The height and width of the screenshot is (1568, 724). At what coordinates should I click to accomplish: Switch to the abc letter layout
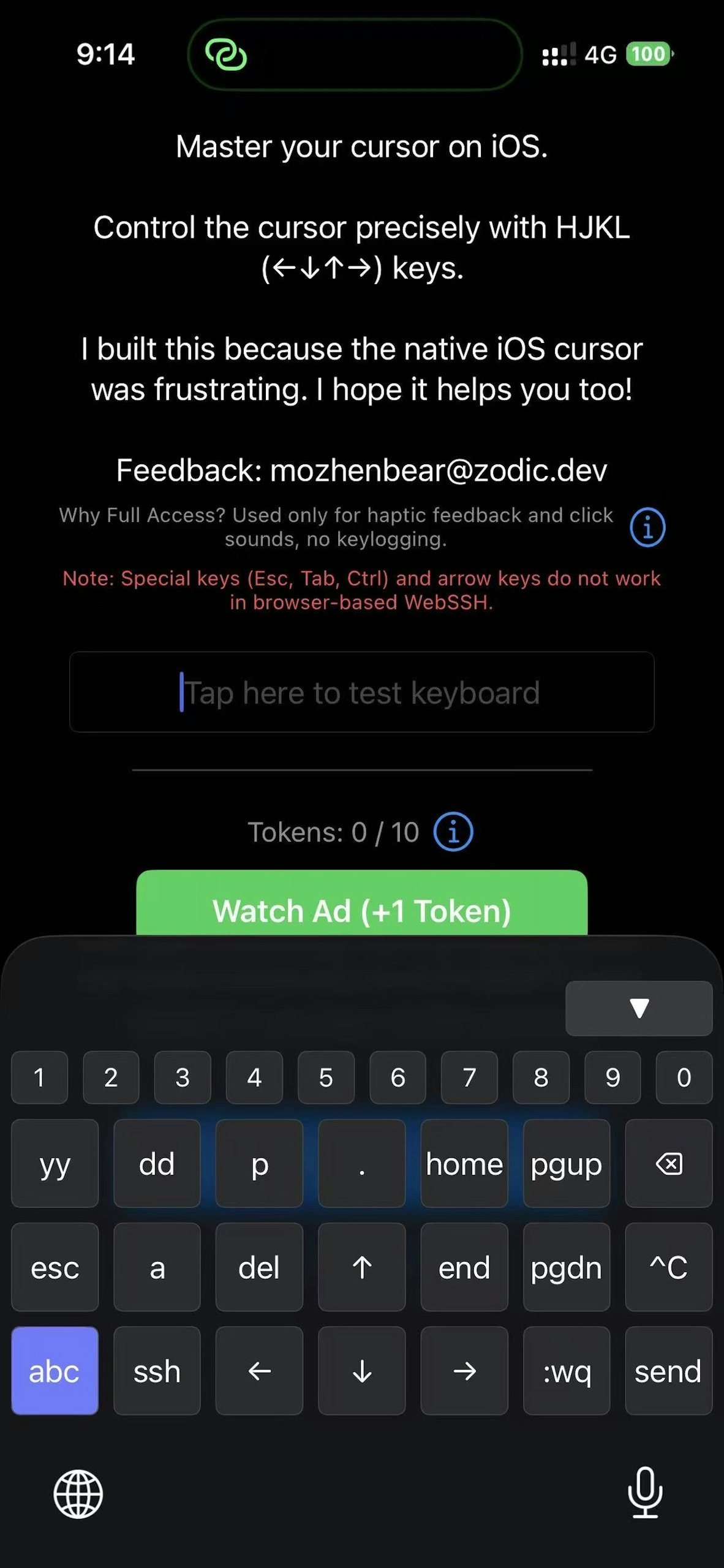point(55,1371)
